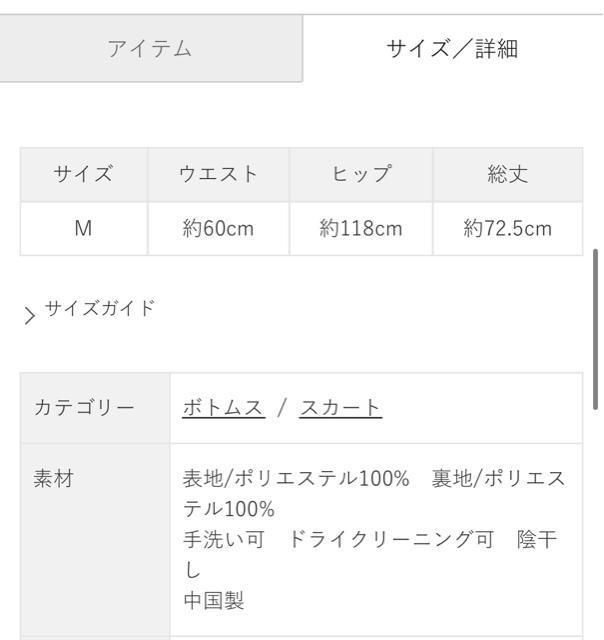Open the サイズガイド link
The image size is (604, 640).
[x=100, y=309]
